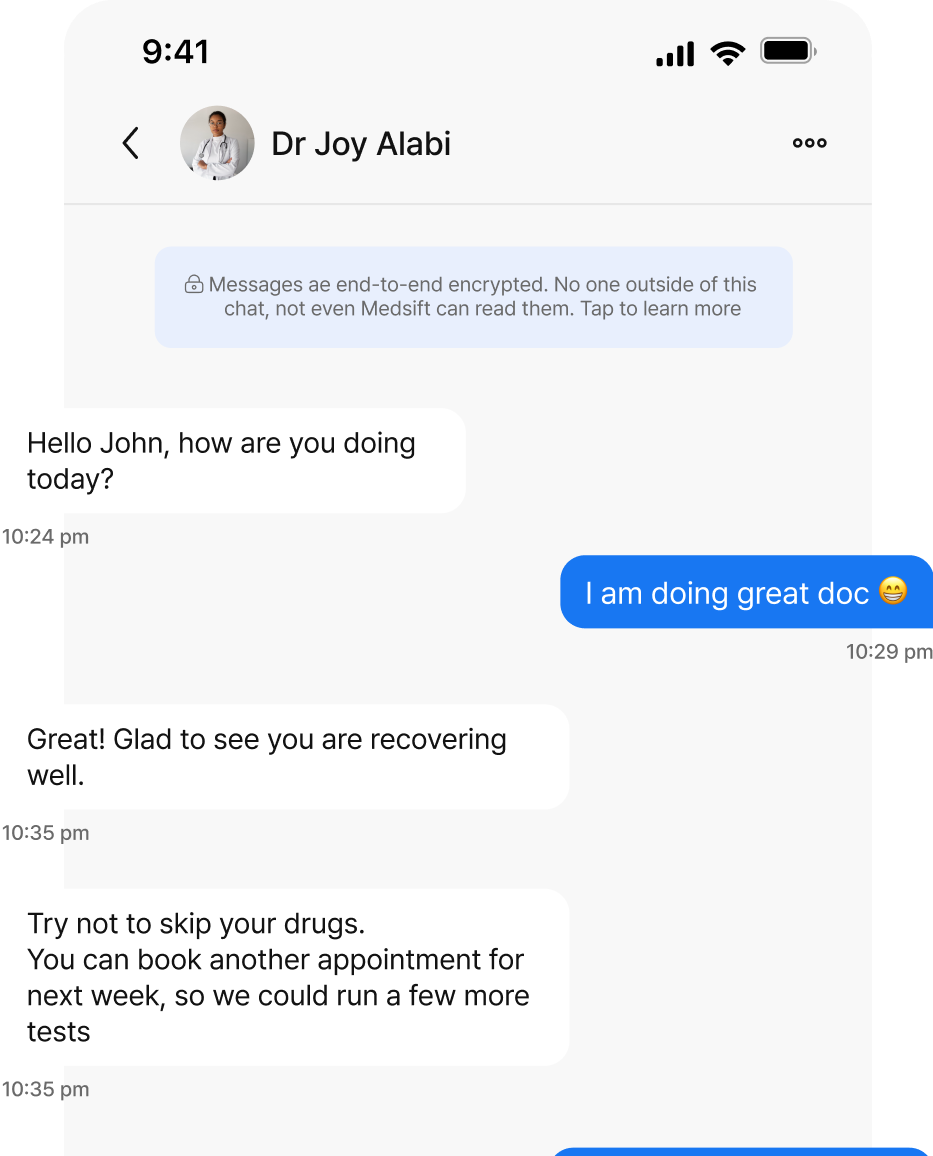Viewport: 933px width, 1156px height.
Task: Click the lock icon in encryption notice
Action: (x=194, y=284)
